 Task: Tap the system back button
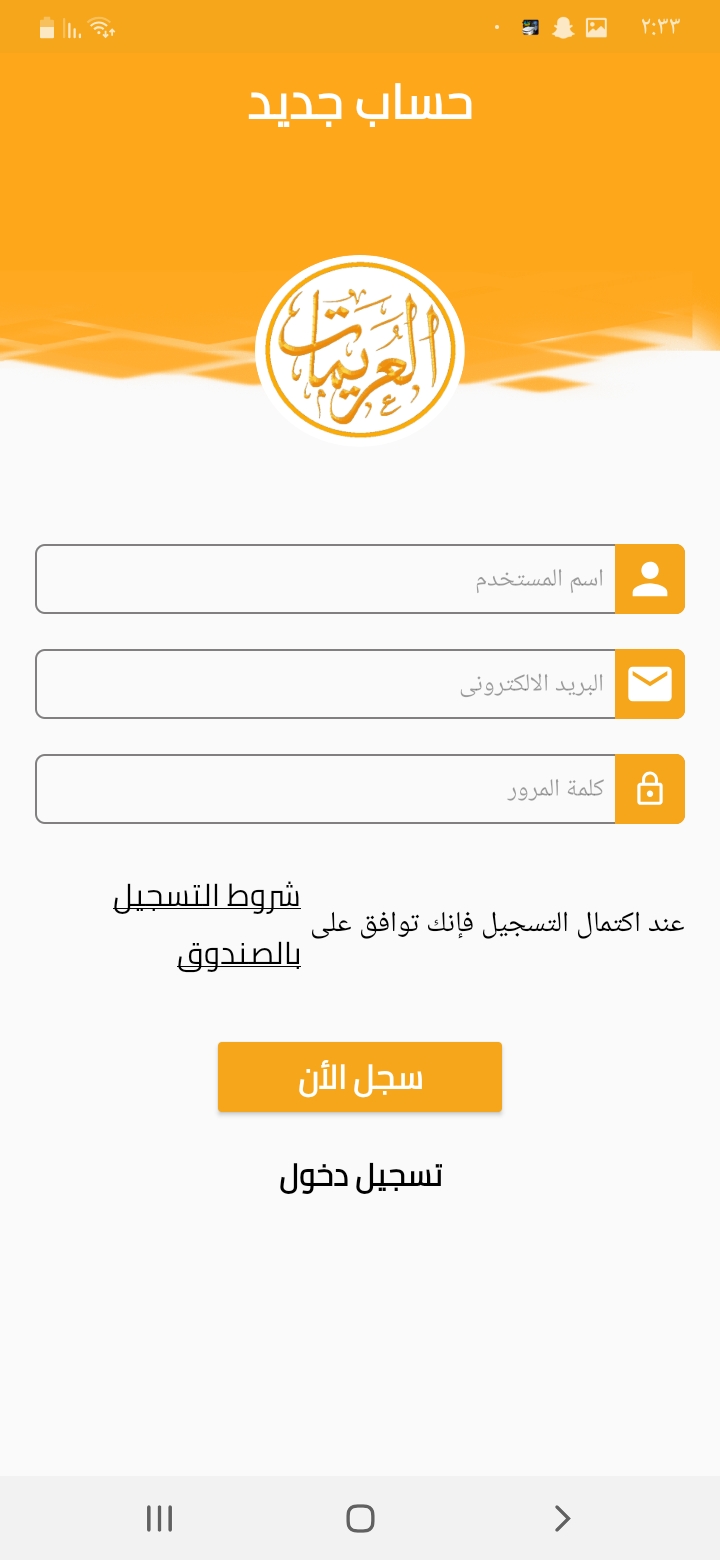(562, 1518)
